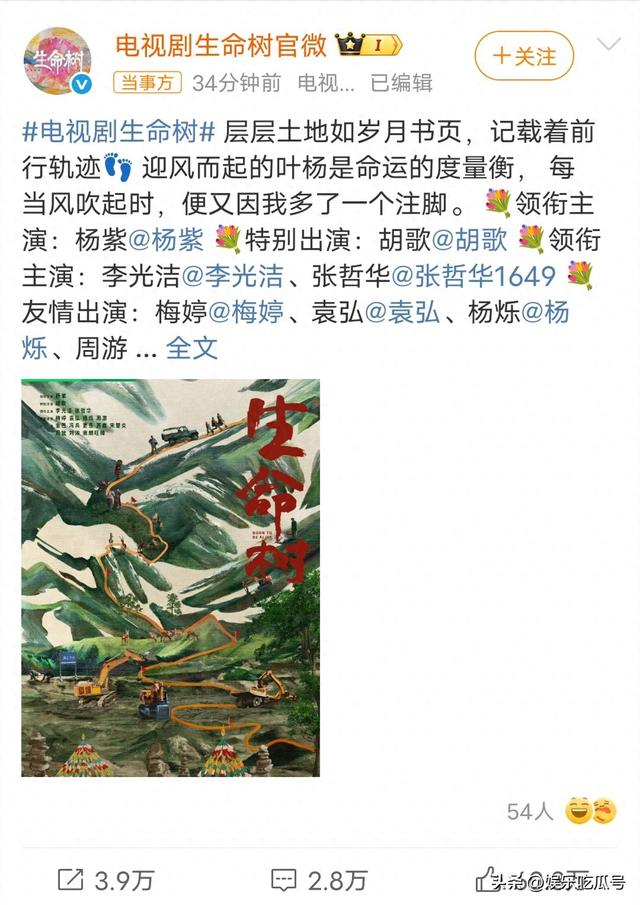Expand the post options chevron
The width and height of the screenshot is (640, 905).
(609, 46)
